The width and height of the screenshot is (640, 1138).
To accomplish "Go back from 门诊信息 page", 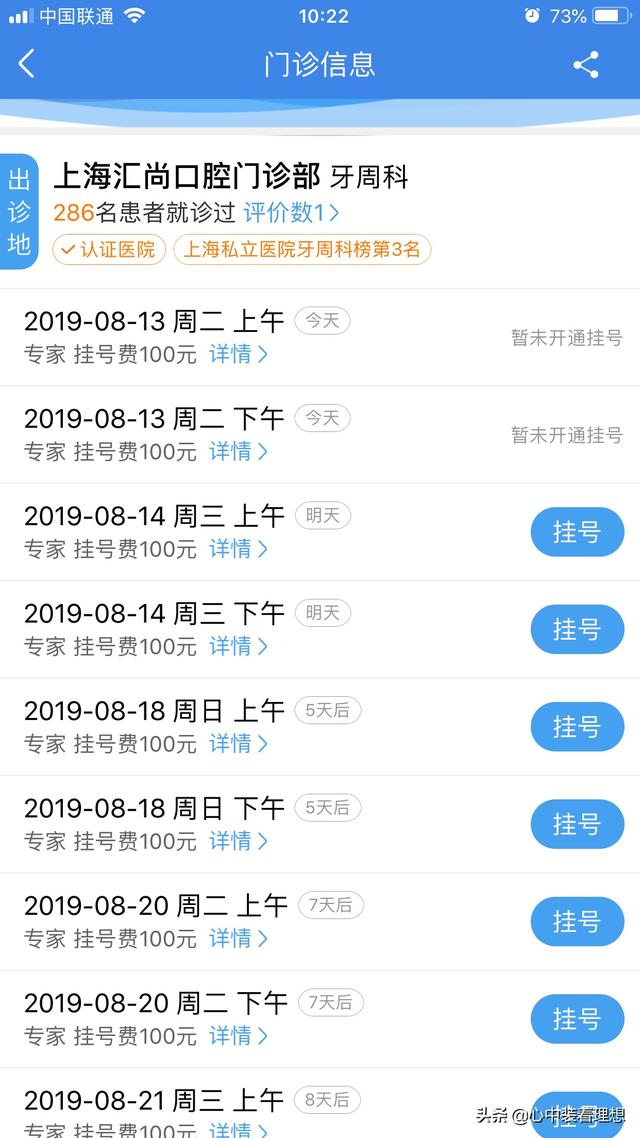I will [x=27, y=64].
